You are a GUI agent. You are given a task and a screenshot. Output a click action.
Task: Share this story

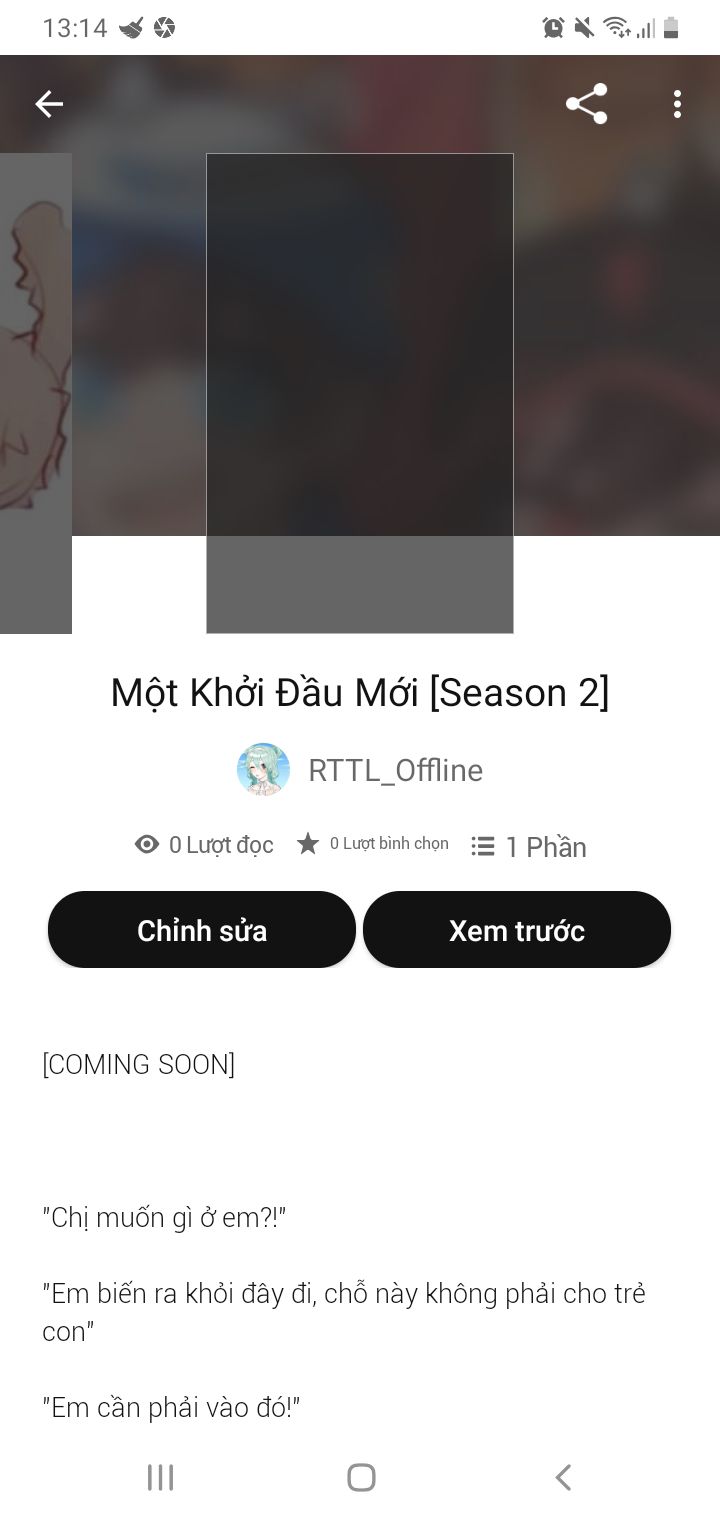click(586, 104)
